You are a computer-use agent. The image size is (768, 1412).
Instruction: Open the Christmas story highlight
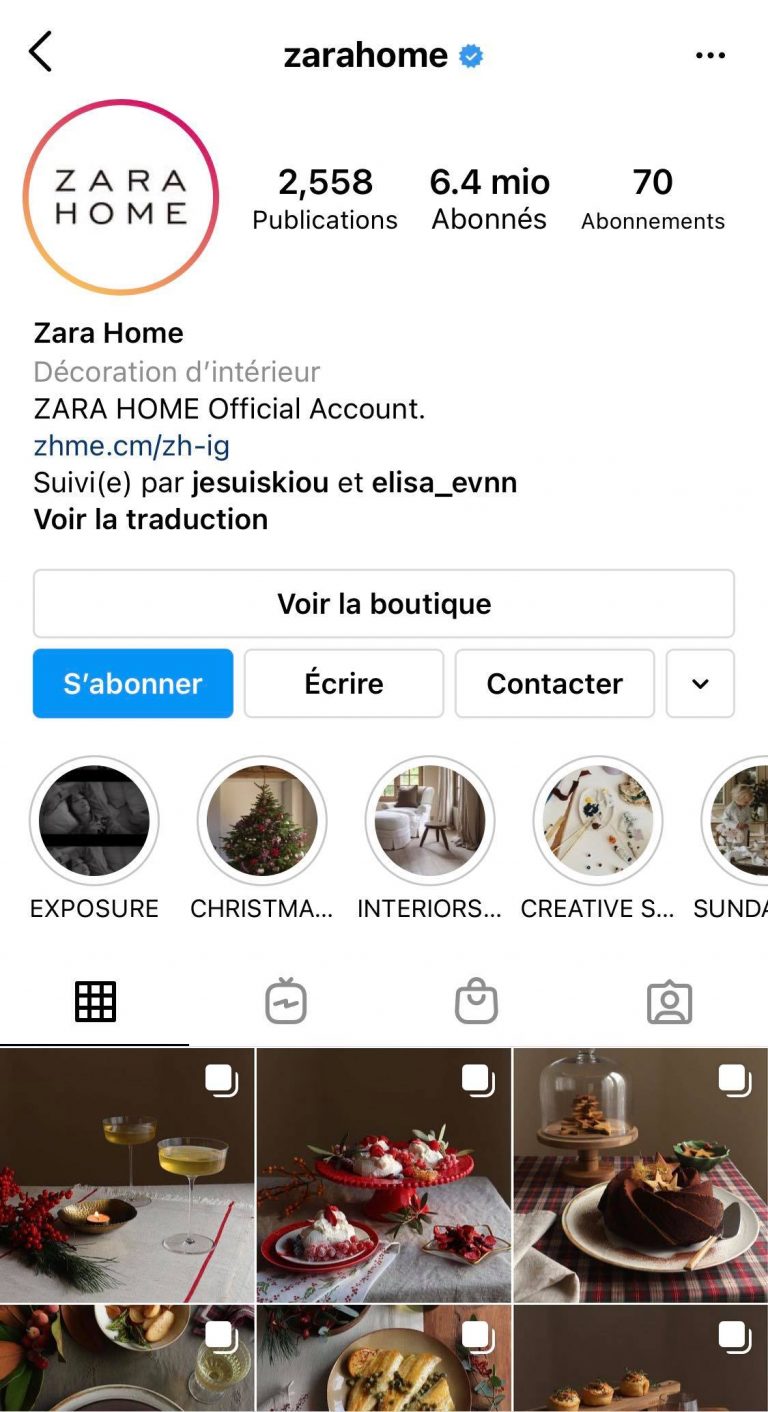[262, 821]
